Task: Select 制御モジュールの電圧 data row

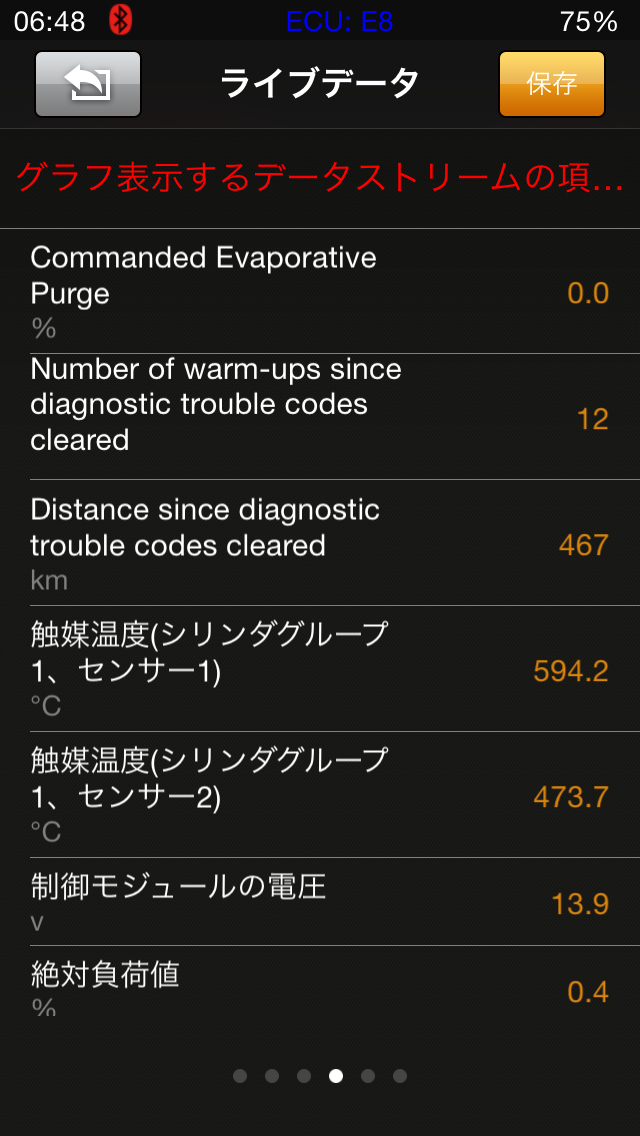Action: point(320,902)
